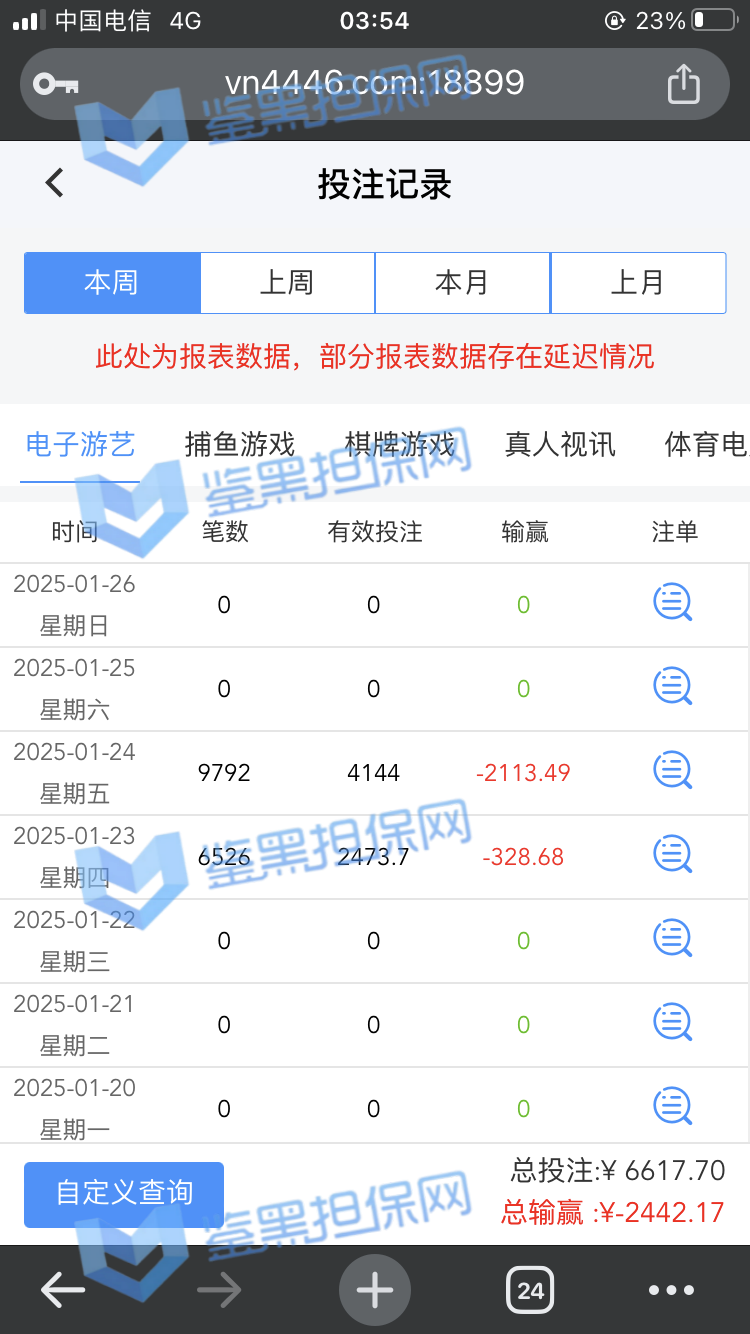This screenshot has height=1334, width=750.
Task: Show the 24 open browser tabs
Action: (530, 1290)
